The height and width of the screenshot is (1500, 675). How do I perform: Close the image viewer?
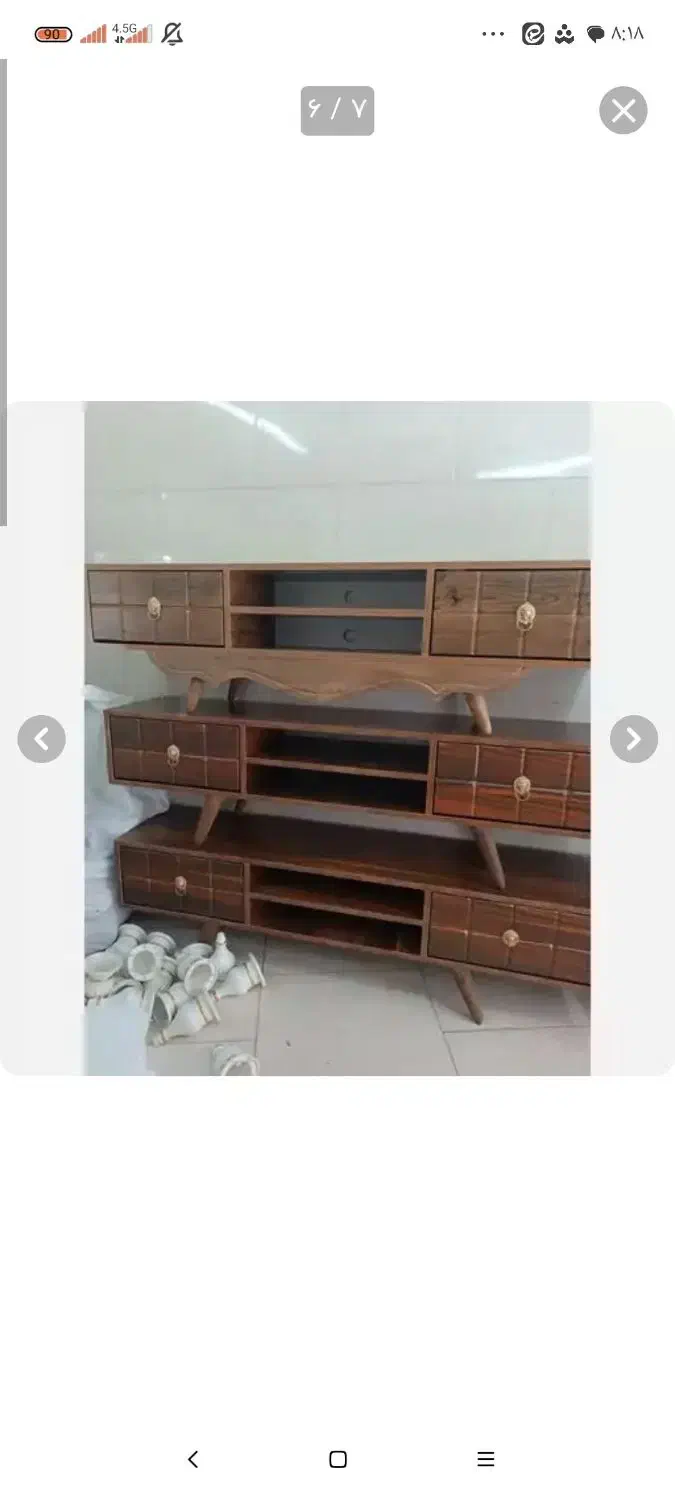(623, 110)
